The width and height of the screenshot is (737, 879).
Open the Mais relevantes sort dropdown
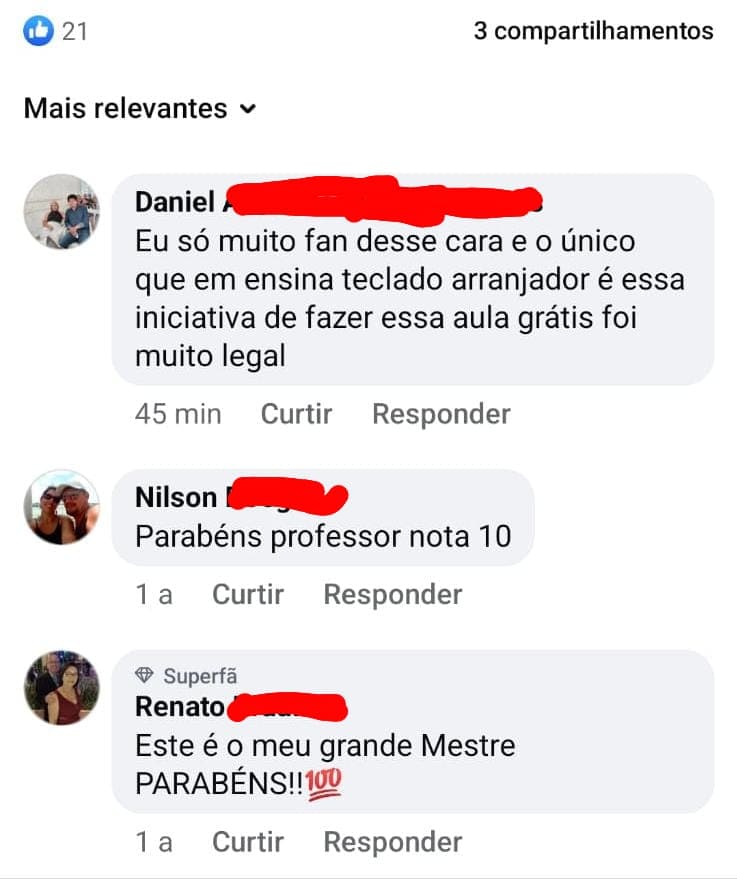tap(140, 108)
